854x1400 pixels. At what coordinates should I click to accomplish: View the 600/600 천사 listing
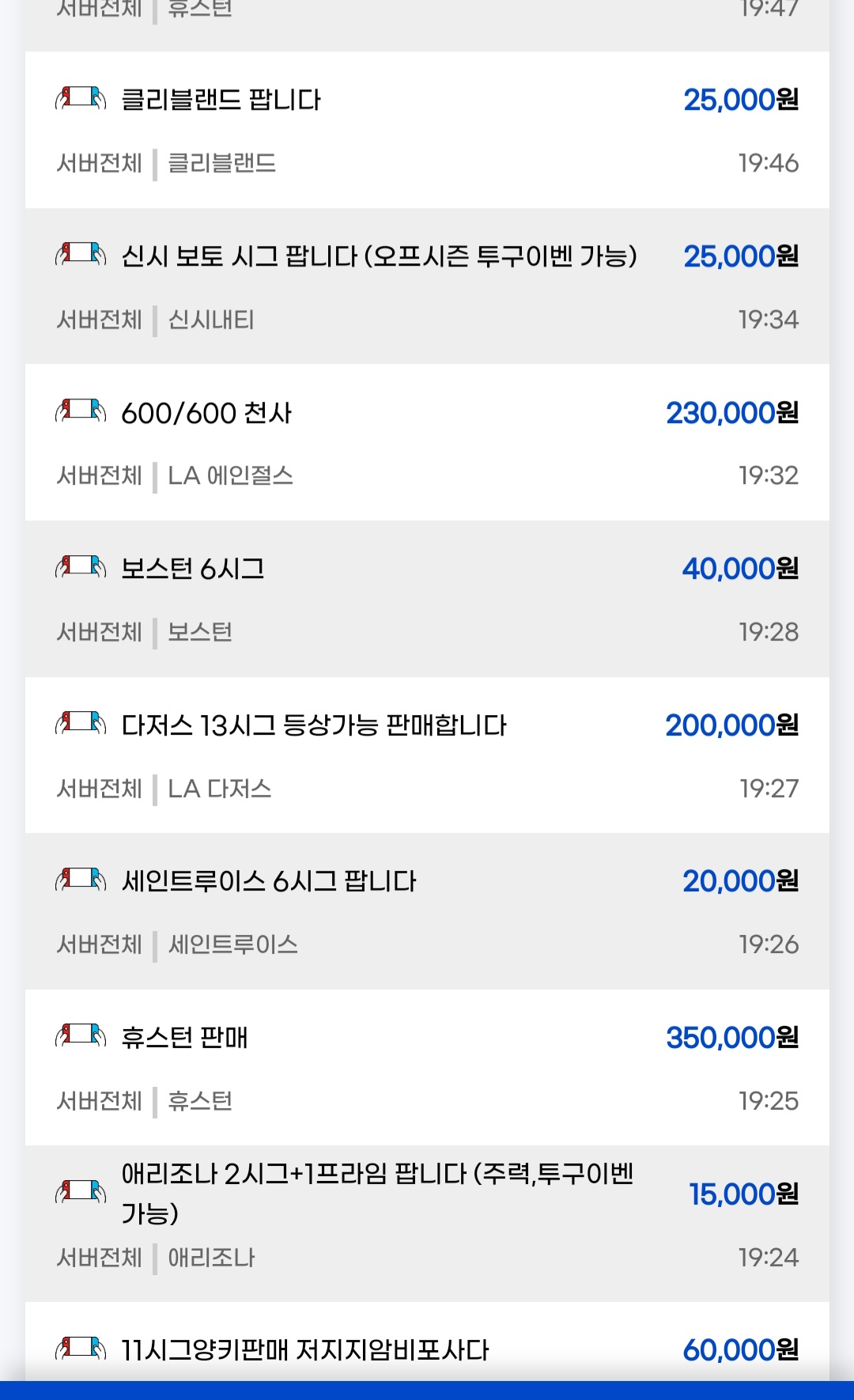coord(206,413)
